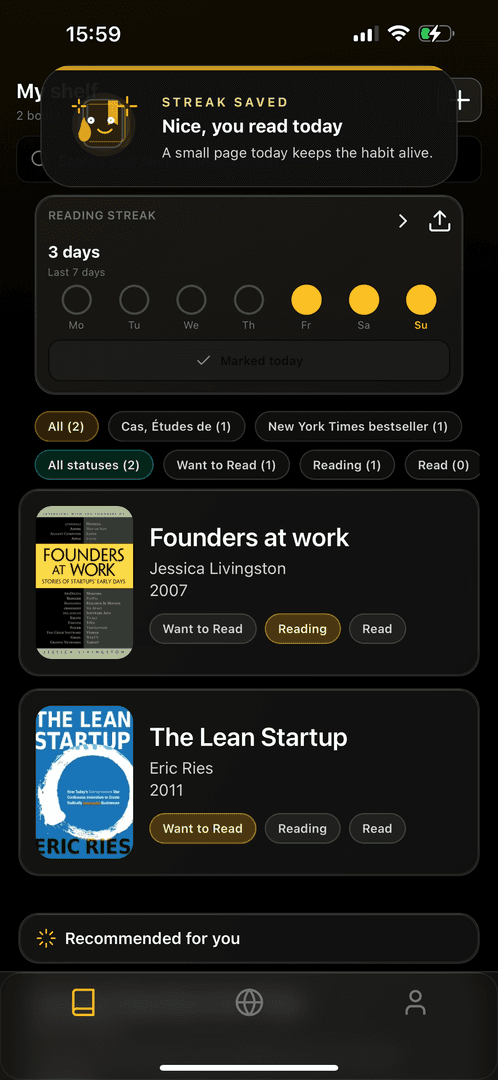Mark Founders at work as Want to Read
This screenshot has height=1080, width=498.
[x=203, y=629]
